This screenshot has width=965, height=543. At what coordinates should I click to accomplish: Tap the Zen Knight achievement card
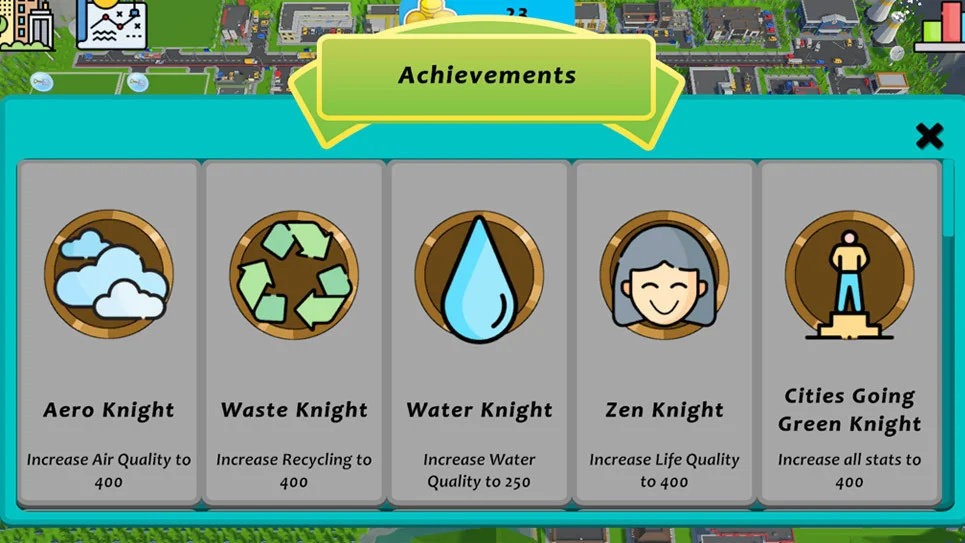point(664,332)
